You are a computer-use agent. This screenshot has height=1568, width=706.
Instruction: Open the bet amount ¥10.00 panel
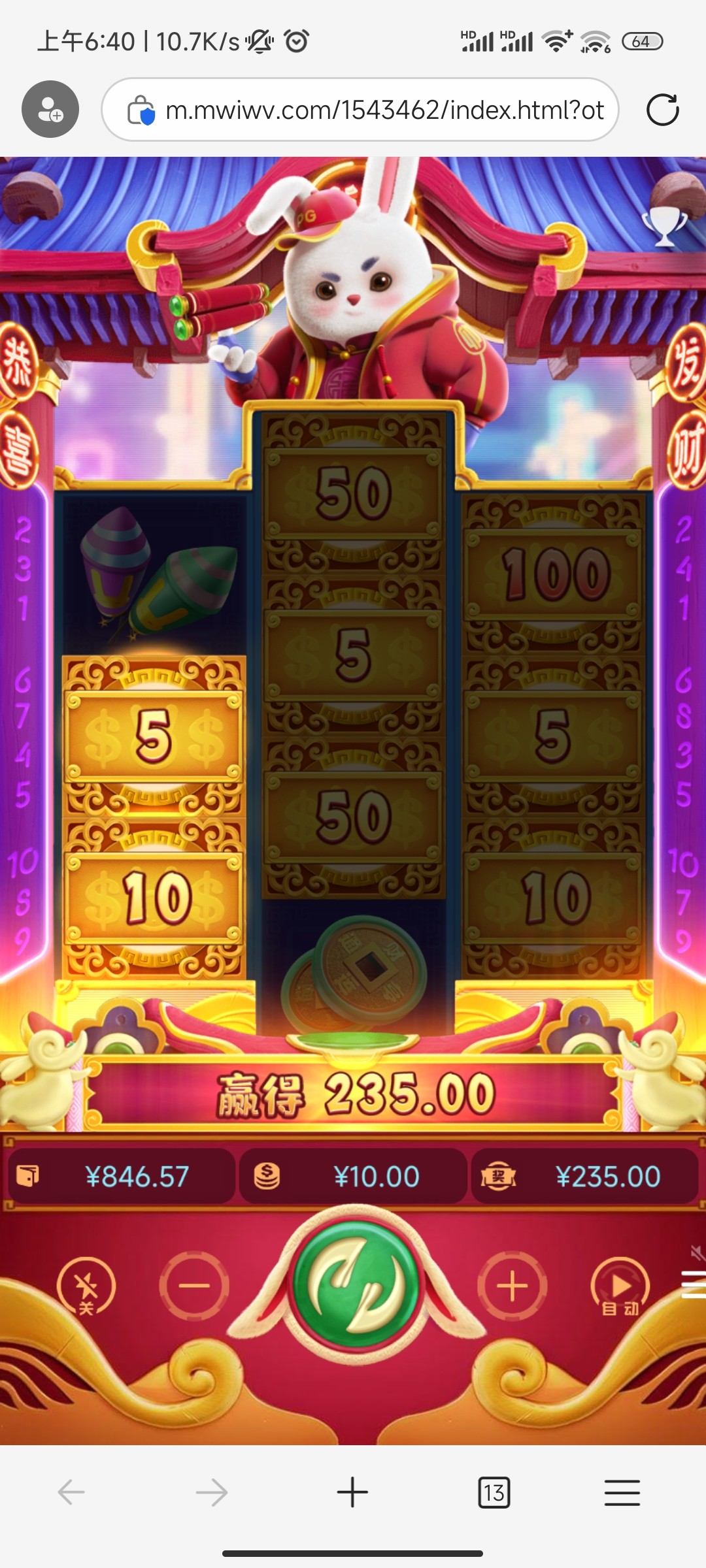[354, 1177]
